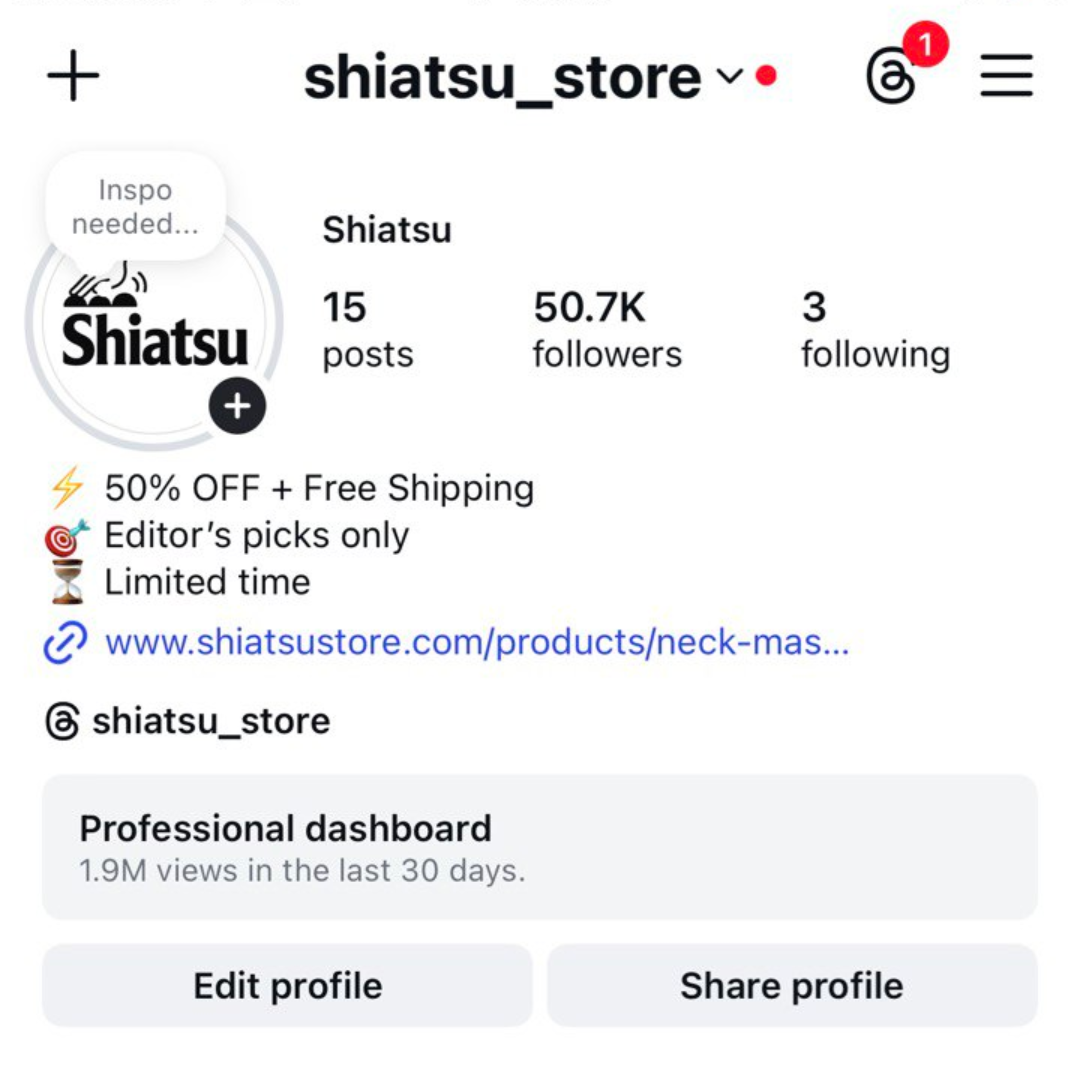Open the 3 following list
The width and height of the screenshot is (1080, 1080).
pos(875,330)
